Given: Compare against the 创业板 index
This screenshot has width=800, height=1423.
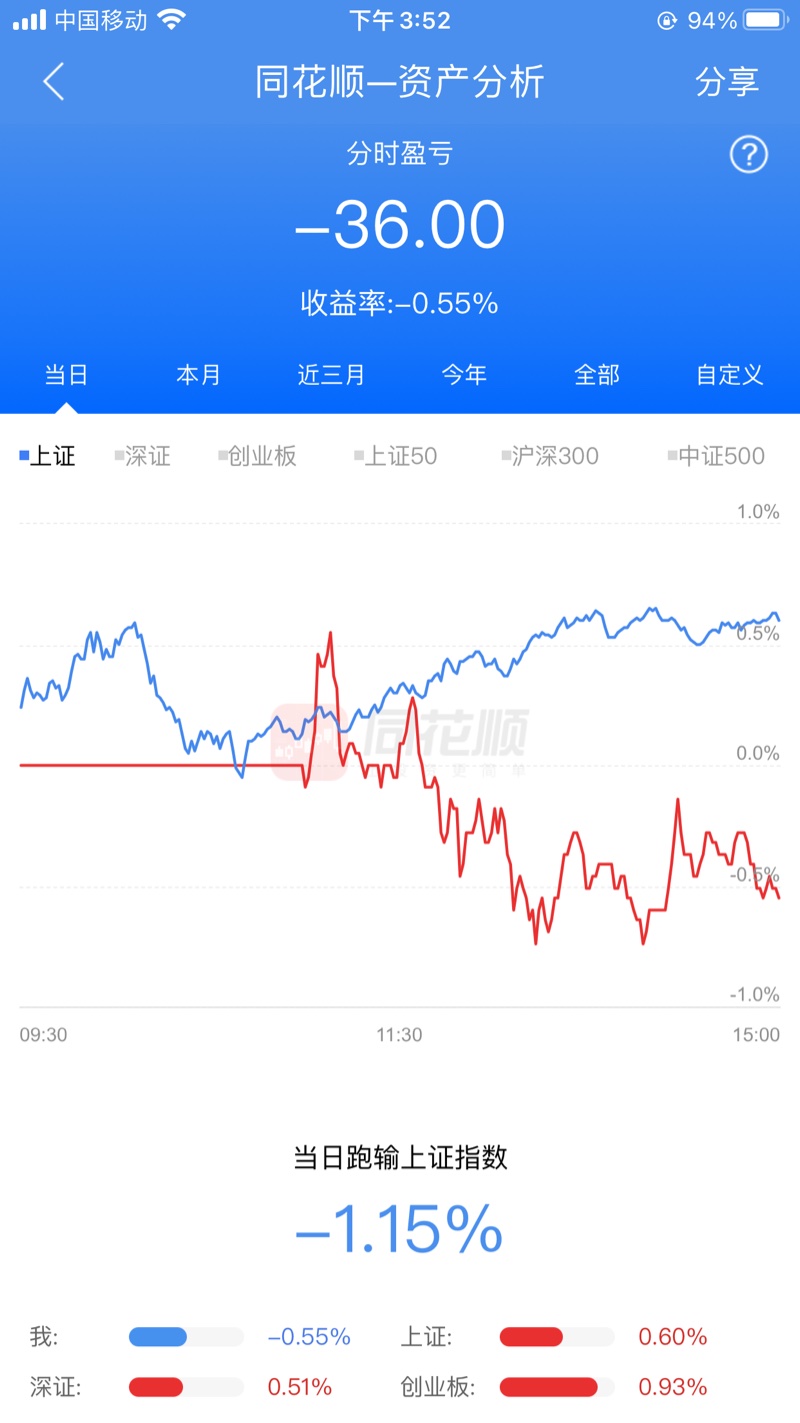Looking at the screenshot, I should click(257, 457).
